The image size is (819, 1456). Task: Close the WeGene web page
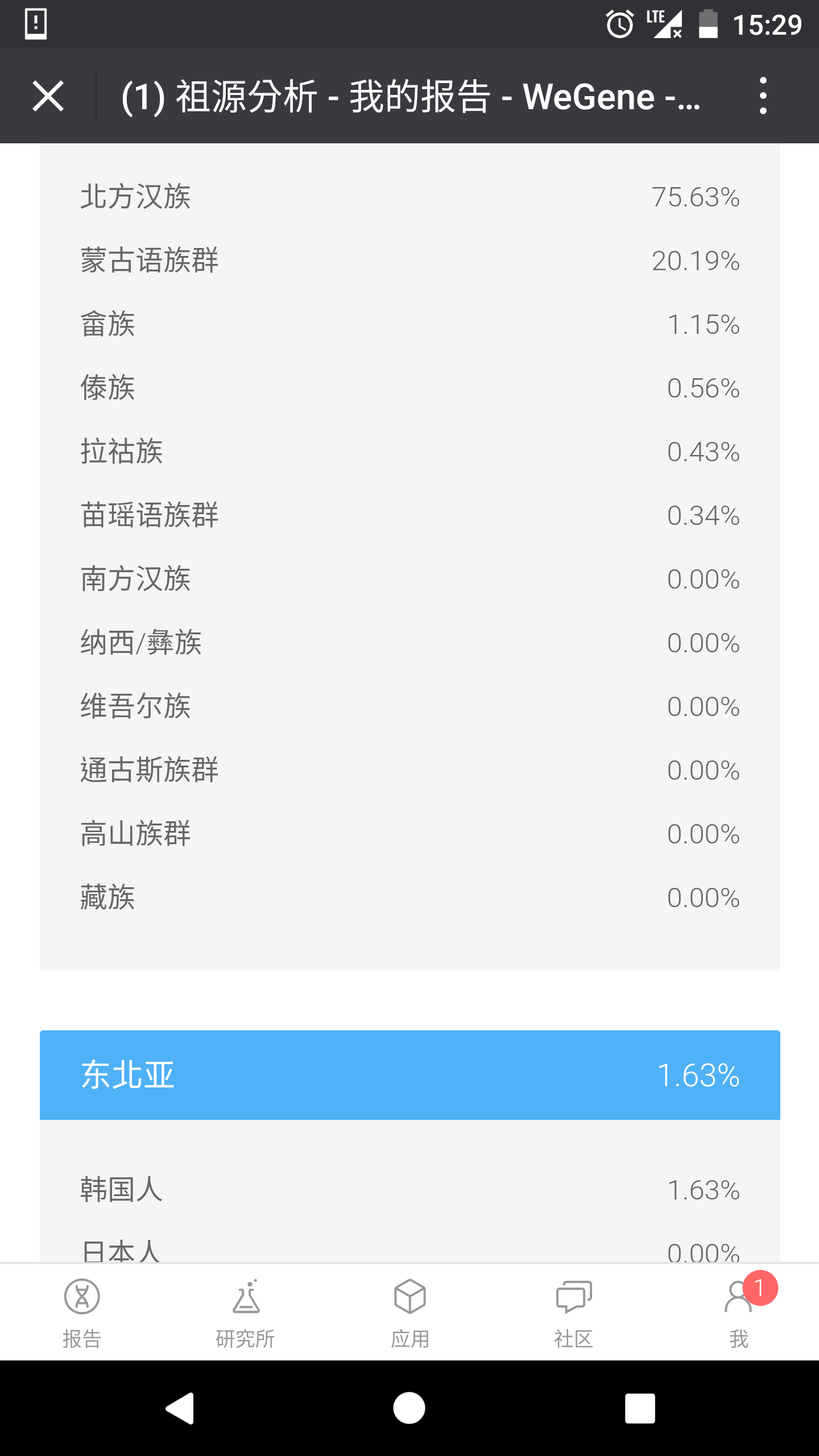click(x=48, y=96)
